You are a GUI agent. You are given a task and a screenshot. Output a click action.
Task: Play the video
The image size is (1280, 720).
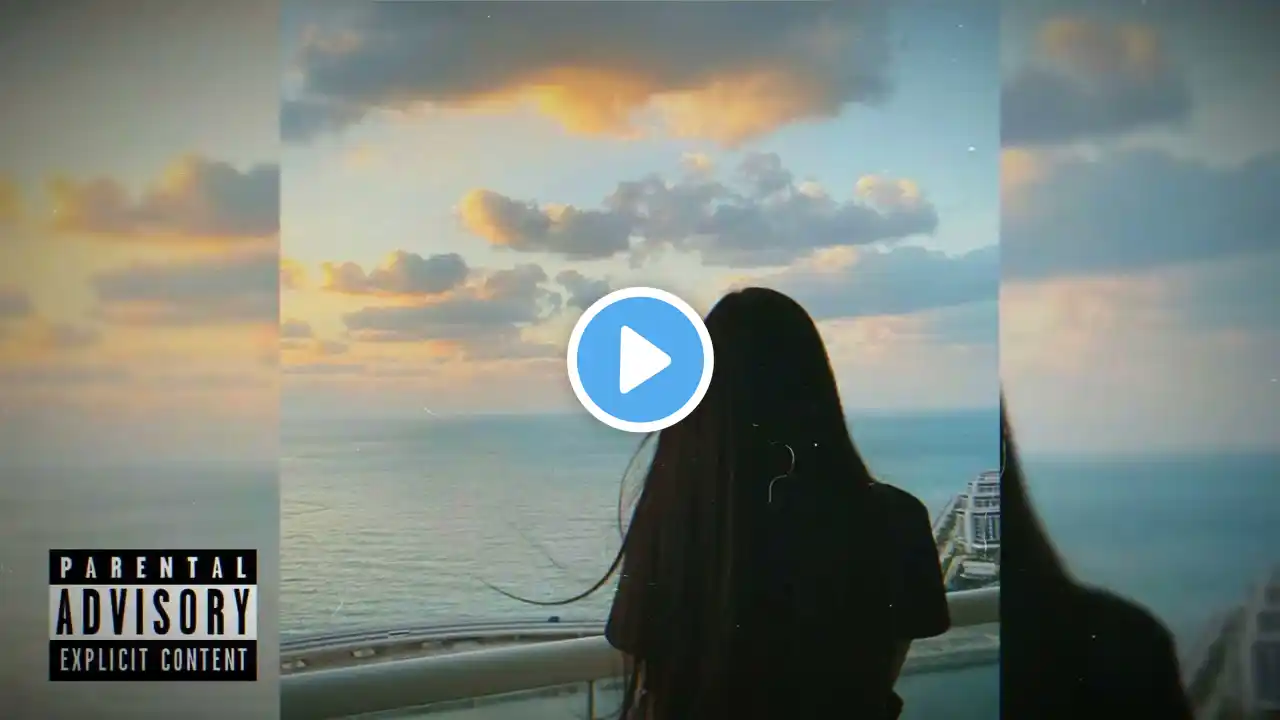click(x=640, y=360)
